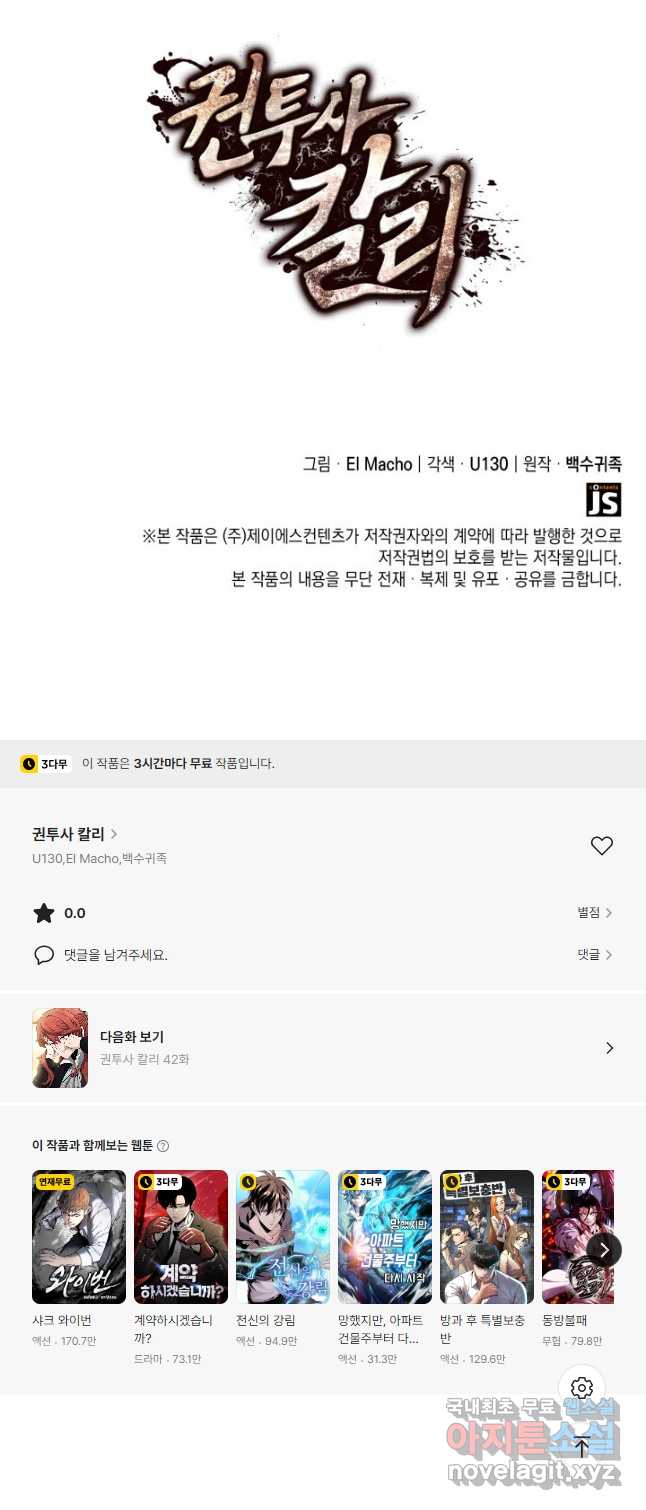Tap 댓글을 남겨주세요 to write a comment
This screenshot has height=1510, width=646.
(115, 955)
